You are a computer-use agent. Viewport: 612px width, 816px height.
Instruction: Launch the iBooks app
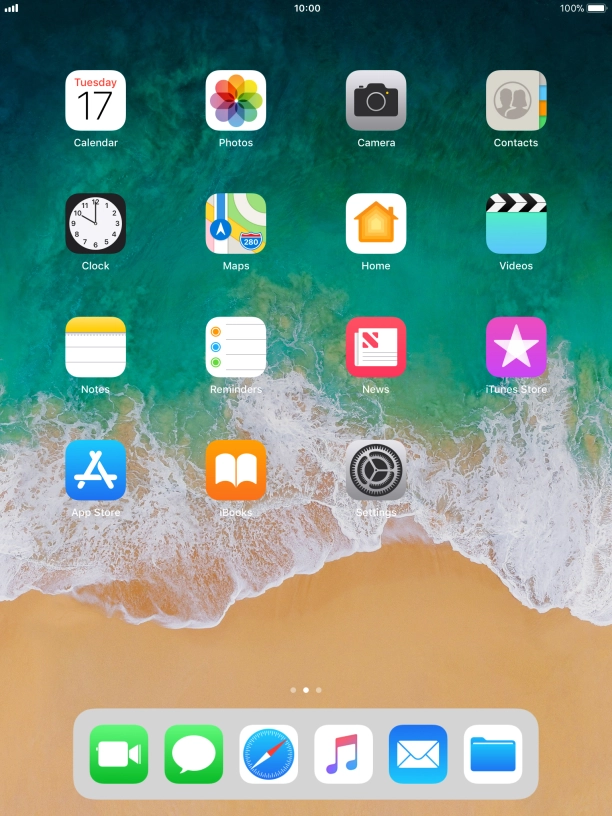tap(236, 470)
